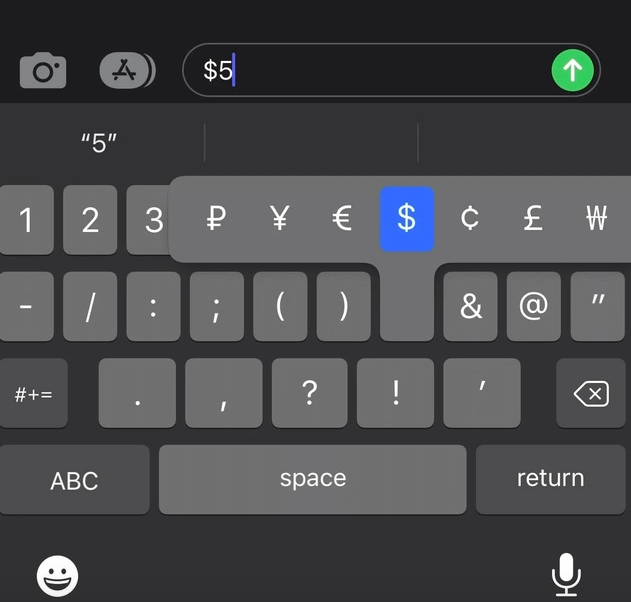Select the ruble currency symbol
This screenshot has width=631, height=602.
click(x=215, y=218)
